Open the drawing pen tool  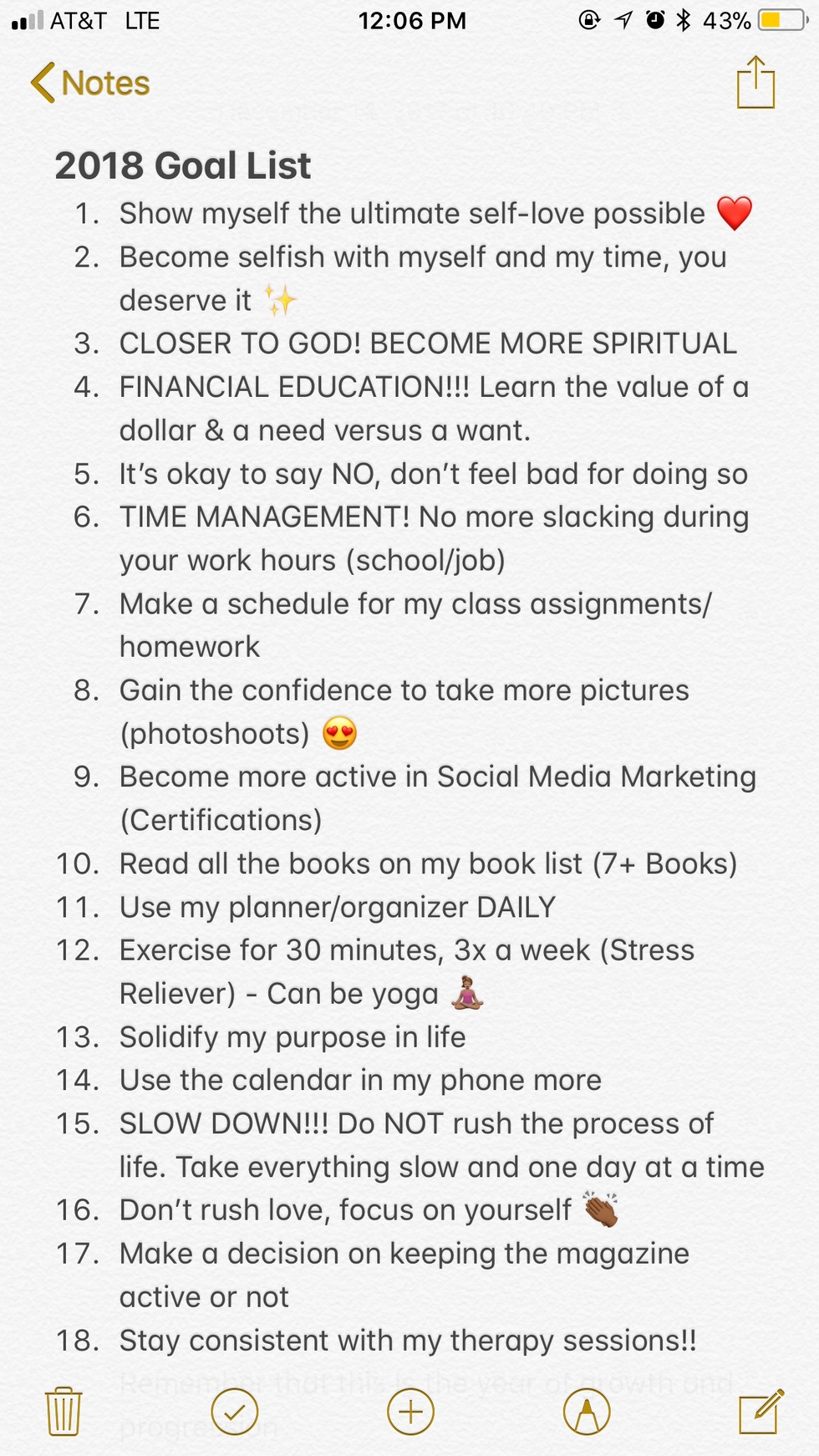click(x=587, y=1411)
